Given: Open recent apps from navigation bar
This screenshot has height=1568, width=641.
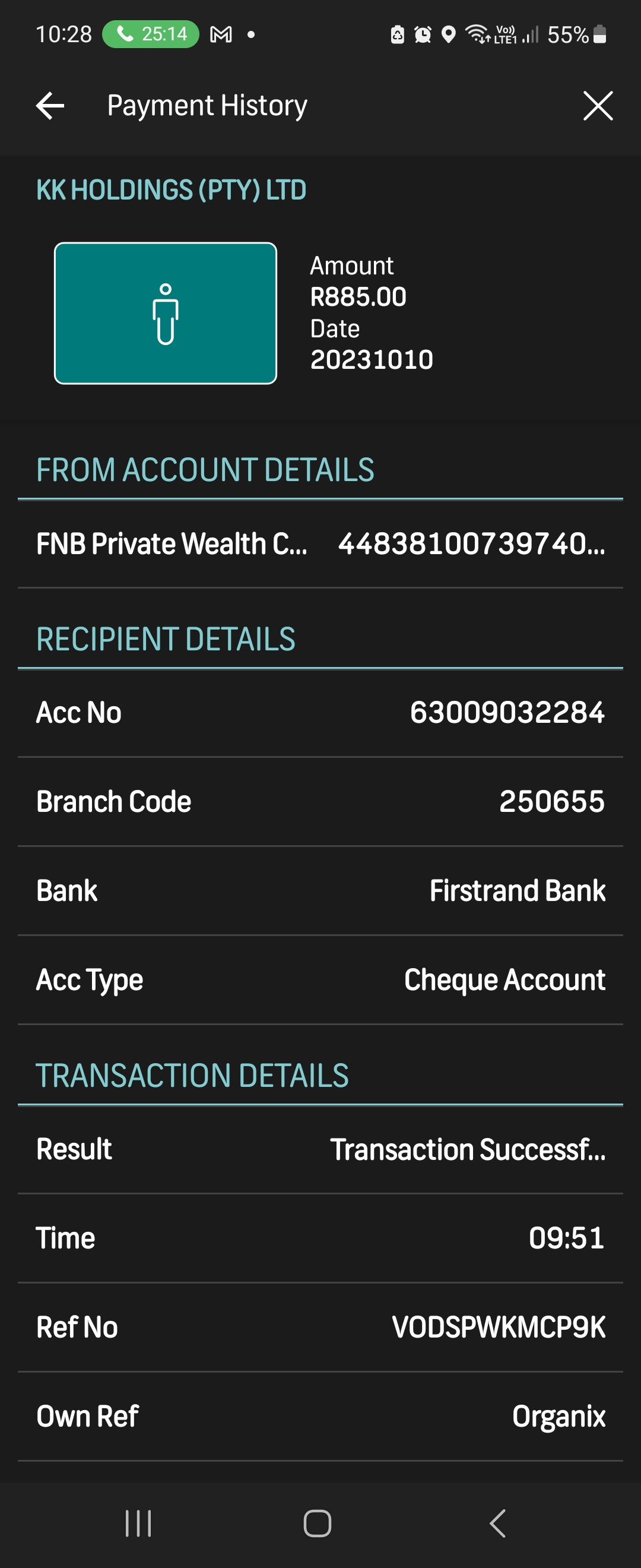Looking at the screenshot, I should pyautogui.click(x=138, y=1523).
